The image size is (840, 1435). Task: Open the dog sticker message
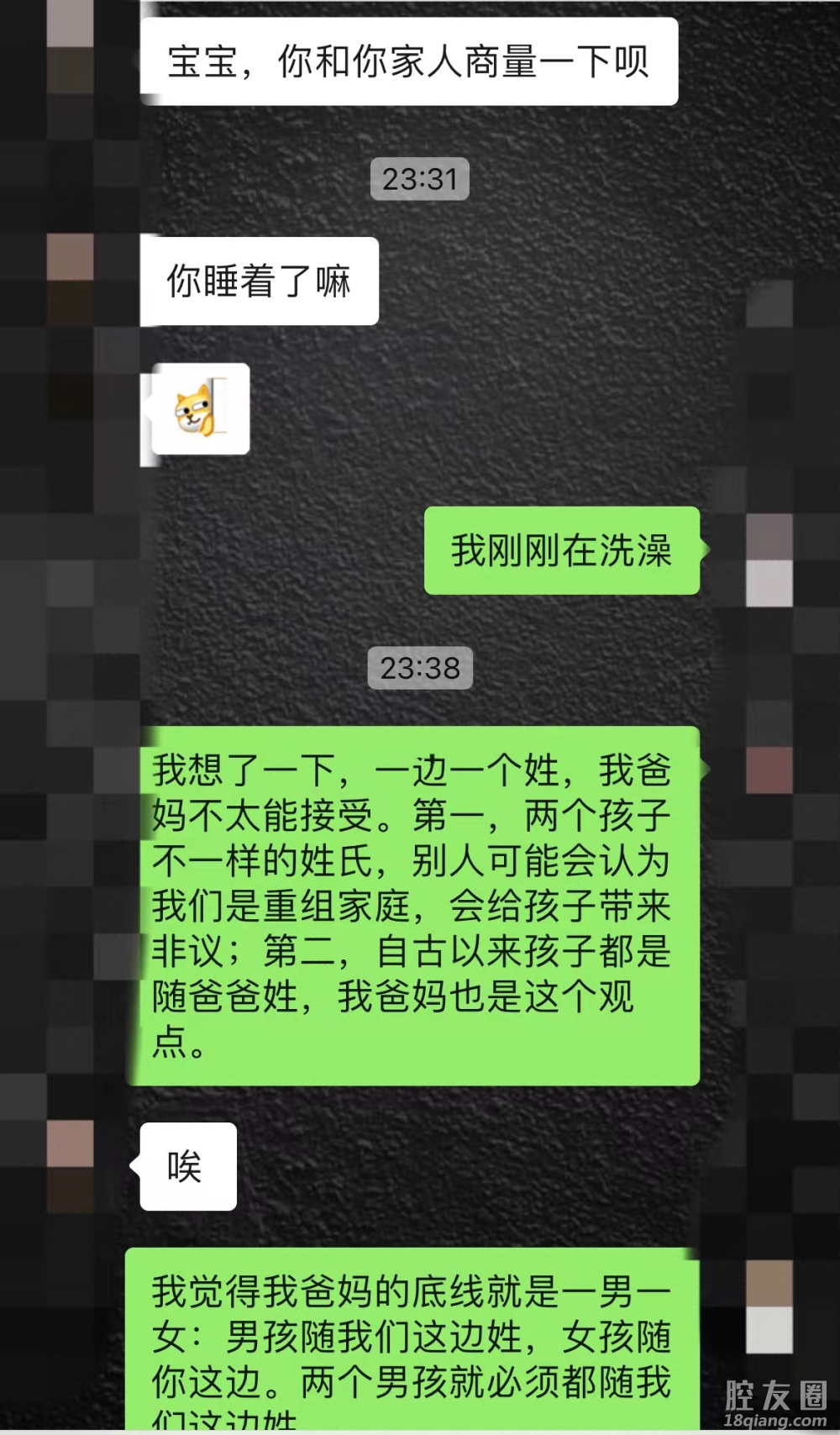[x=200, y=409]
